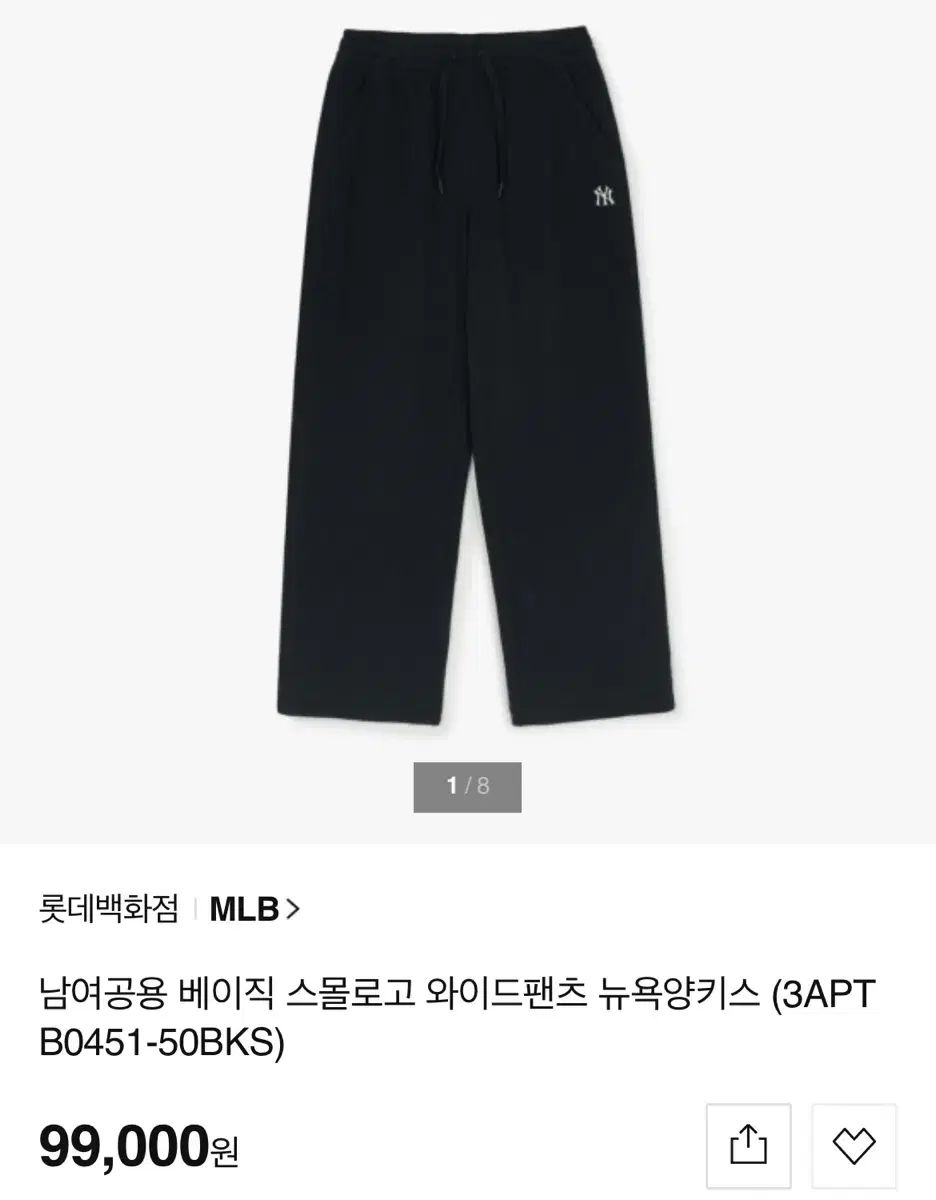Add the pants to wishlist with the heart
Viewport: 936px width, 1200px height.
coord(853,1145)
